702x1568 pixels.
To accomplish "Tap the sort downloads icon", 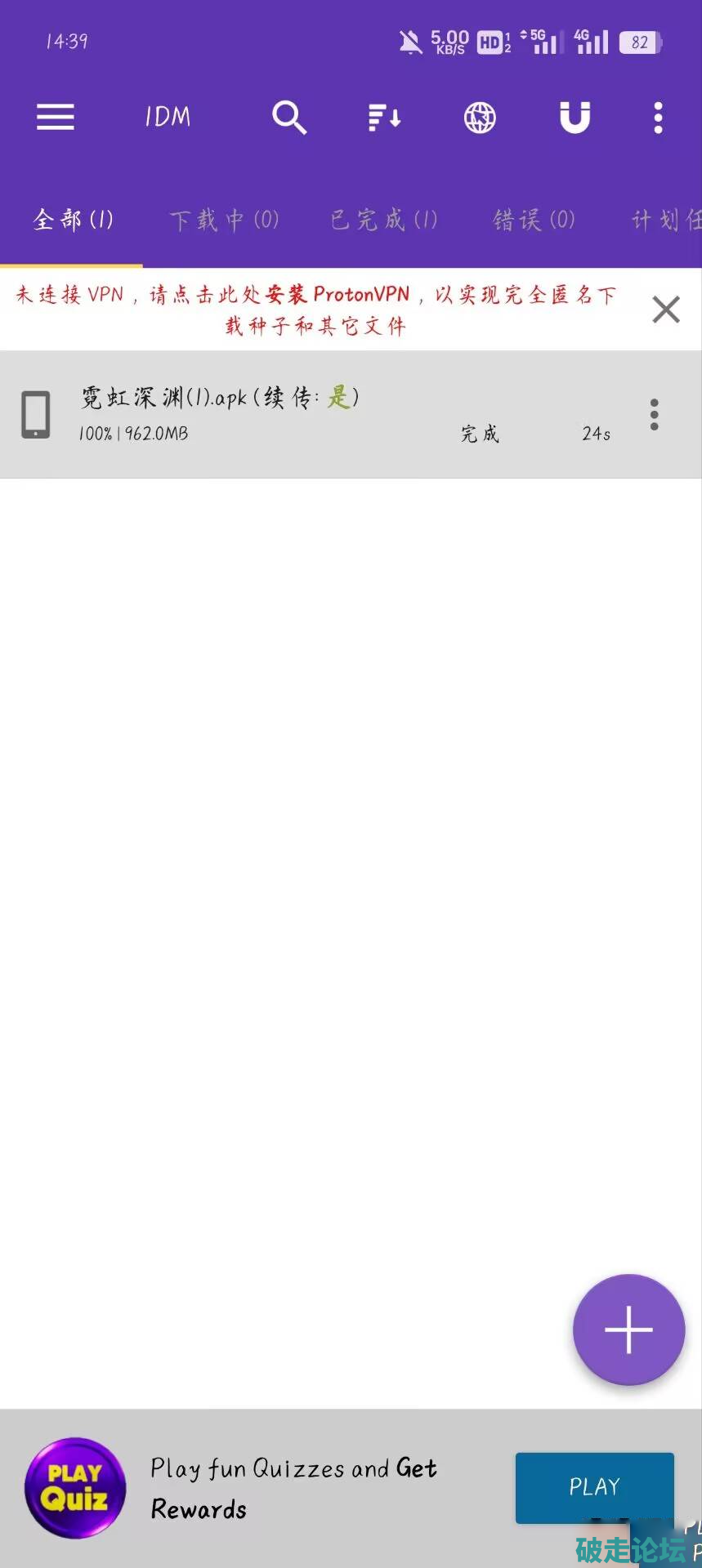I will [384, 118].
